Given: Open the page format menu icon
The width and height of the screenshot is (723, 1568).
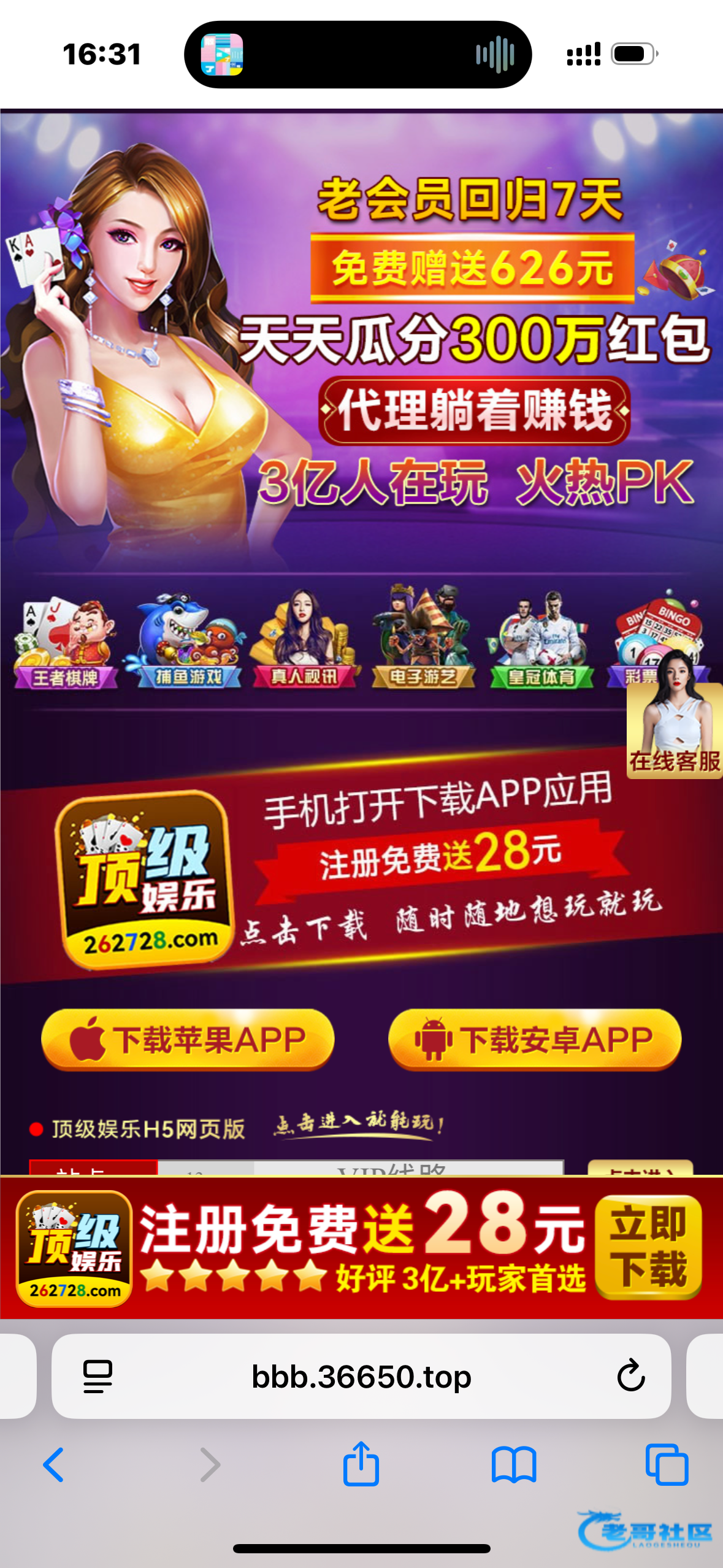Looking at the screenshot, I should click(98, 1376).
